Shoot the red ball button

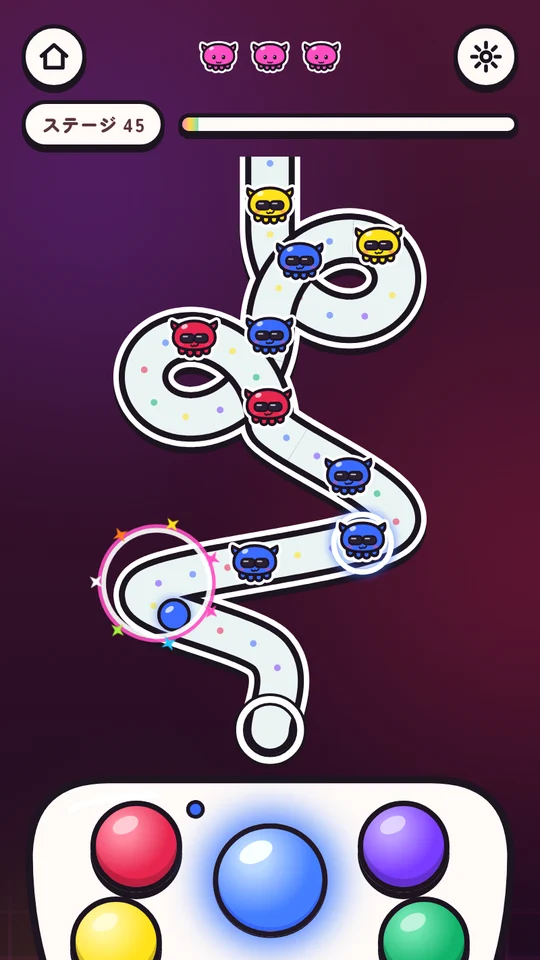point(137,845)
